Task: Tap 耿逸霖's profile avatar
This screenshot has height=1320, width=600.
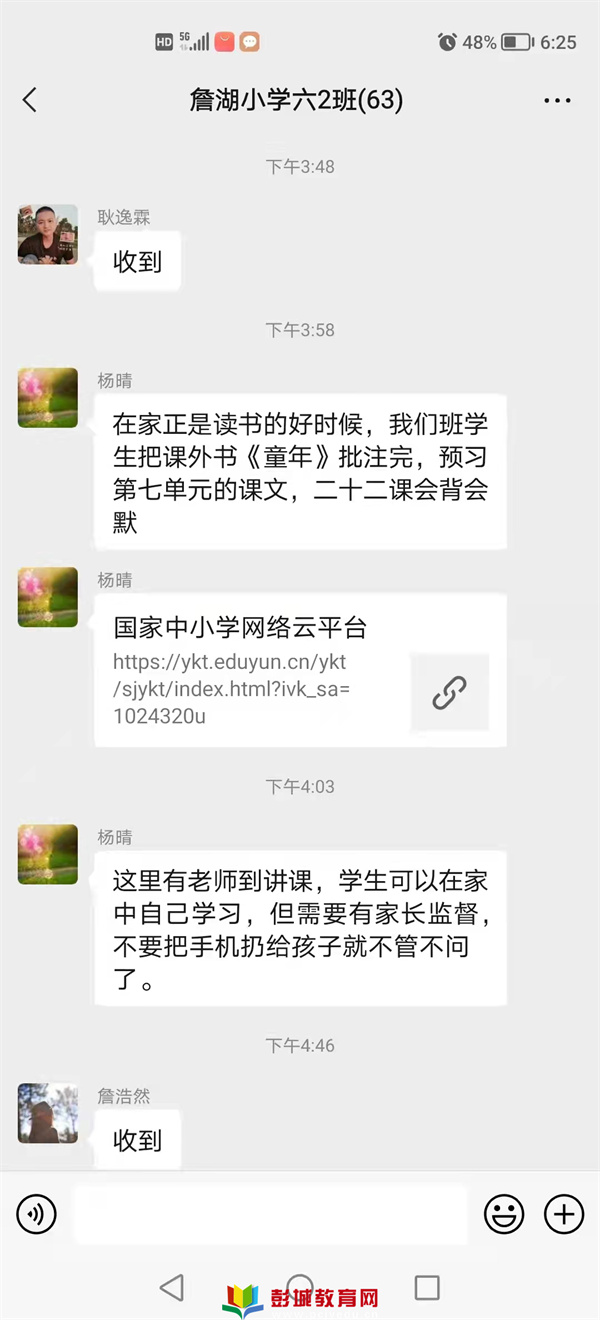Action: [x=48, y=234]
